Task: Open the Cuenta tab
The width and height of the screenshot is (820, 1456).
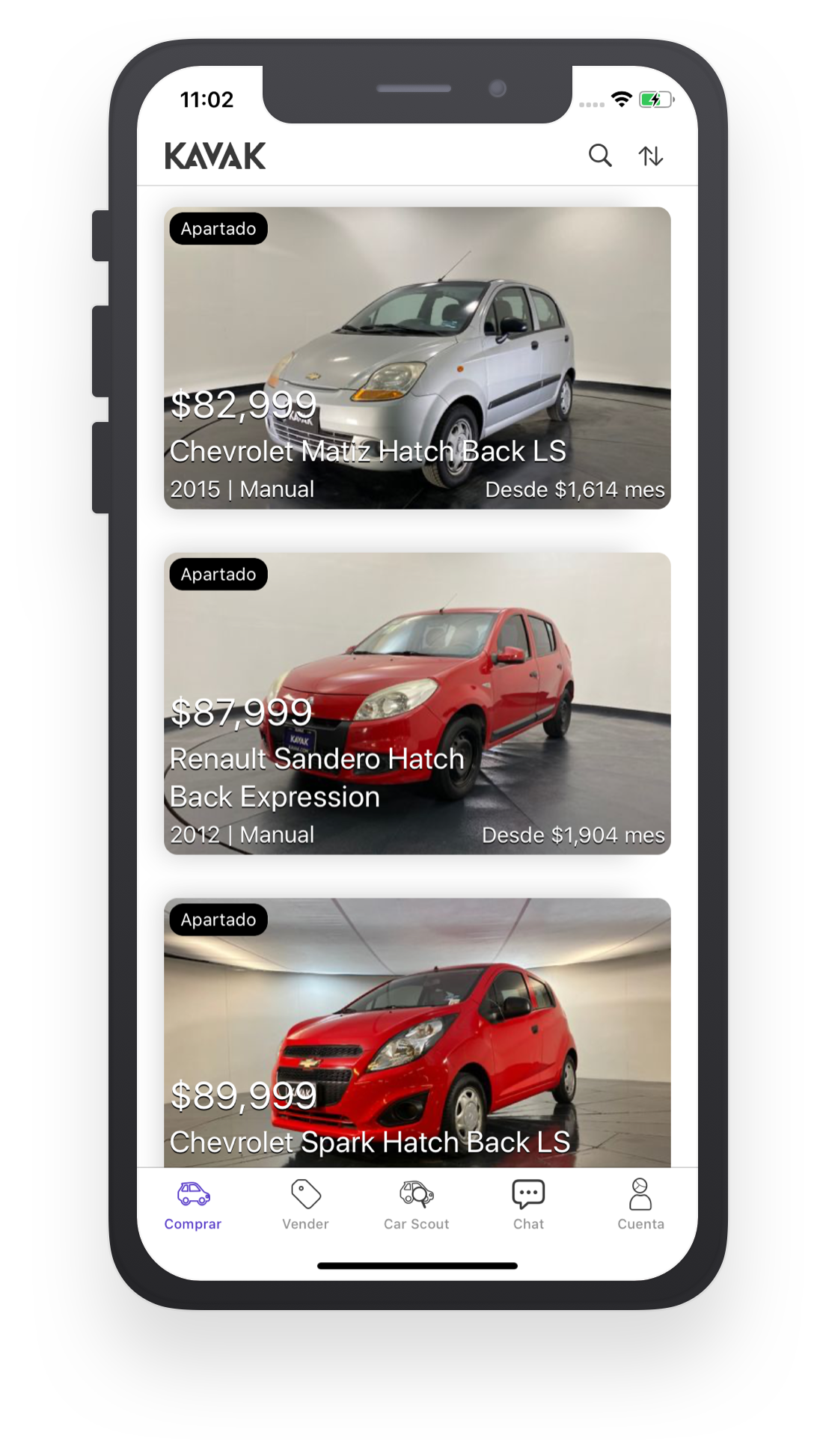Action: (x=640, y=1205)
